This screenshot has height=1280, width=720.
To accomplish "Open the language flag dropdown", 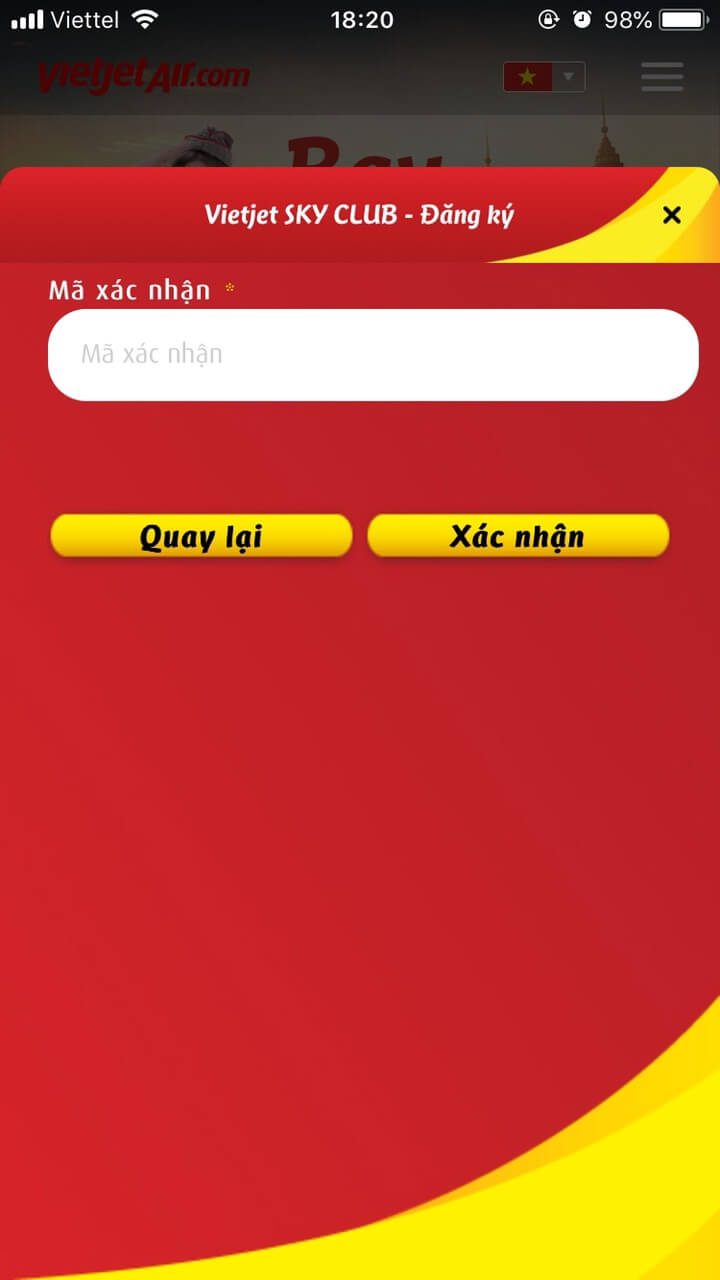I will 544,77.
